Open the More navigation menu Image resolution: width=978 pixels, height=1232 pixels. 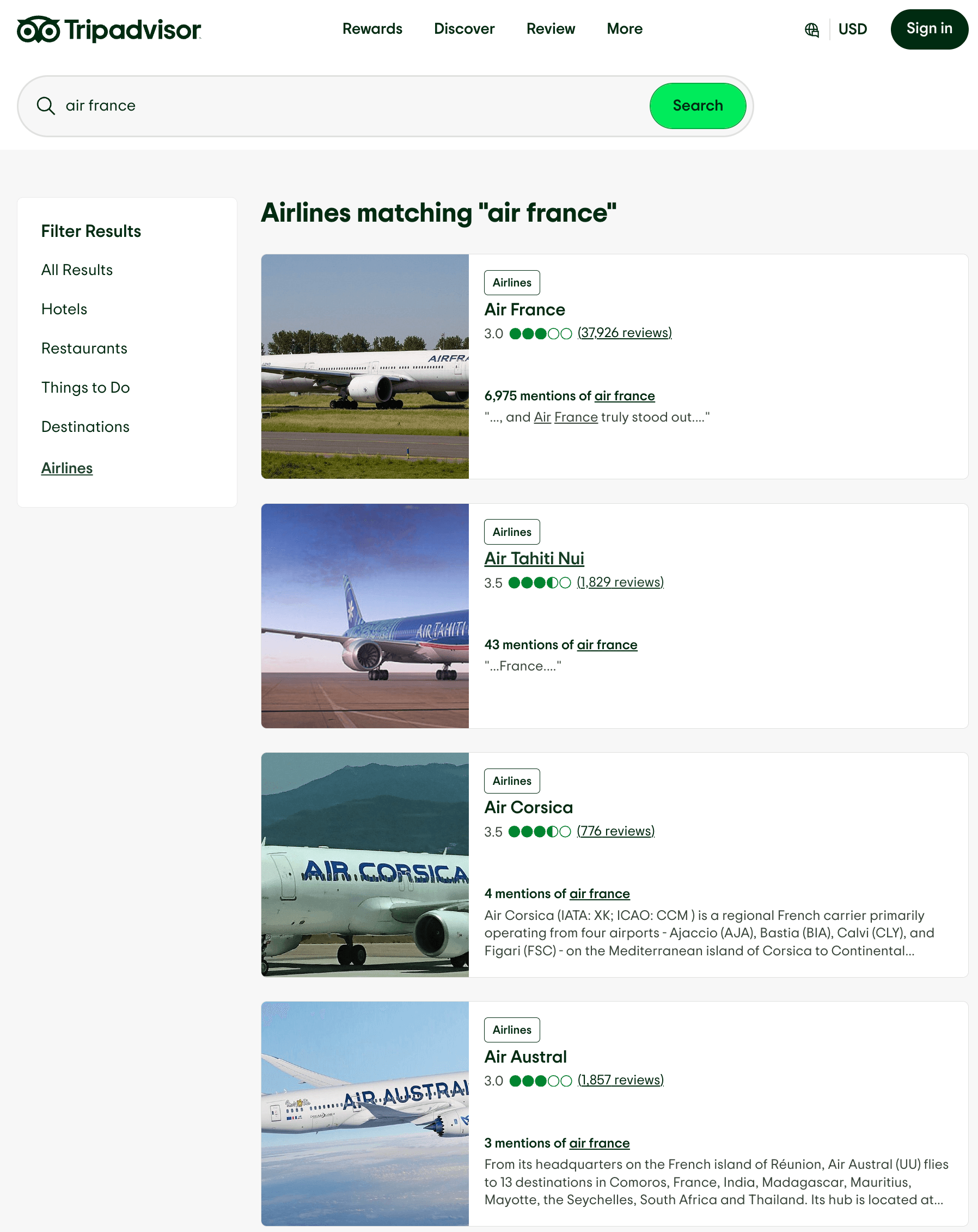point(625,28)
